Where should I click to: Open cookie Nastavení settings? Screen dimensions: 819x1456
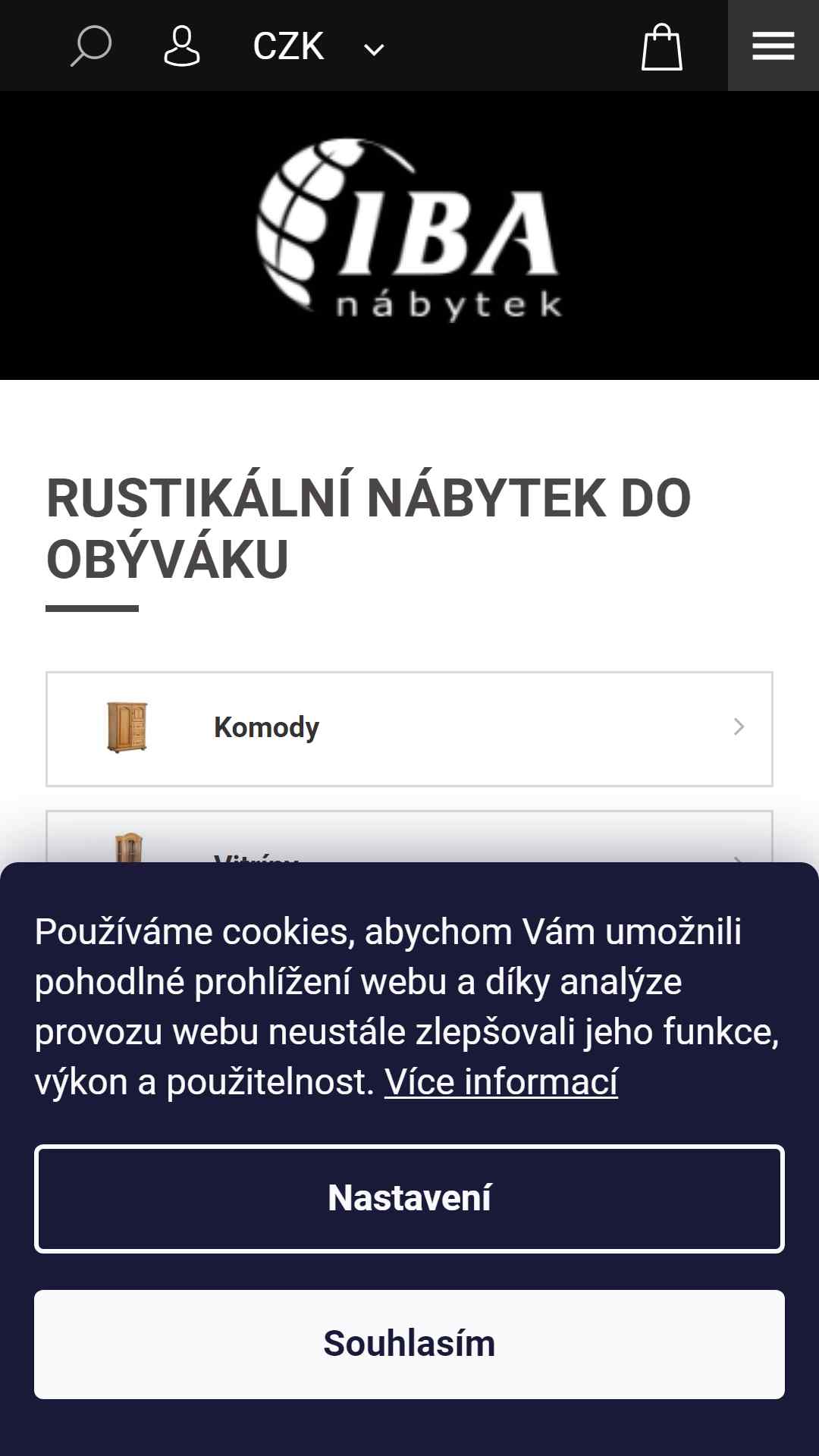[x=409, y=1198]
